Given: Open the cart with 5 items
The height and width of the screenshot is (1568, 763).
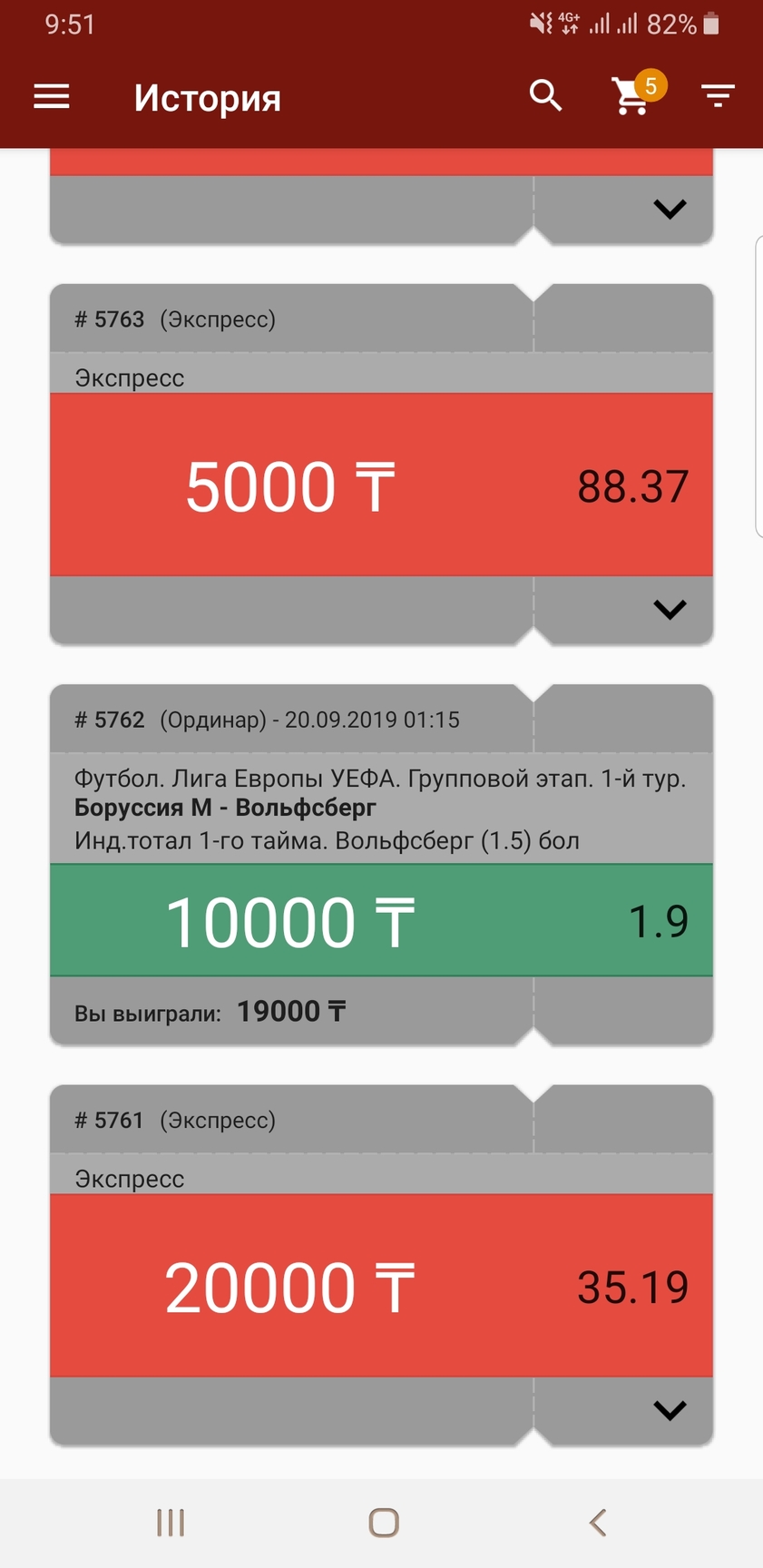Looking at the screenshot, I should pos(635,93).
